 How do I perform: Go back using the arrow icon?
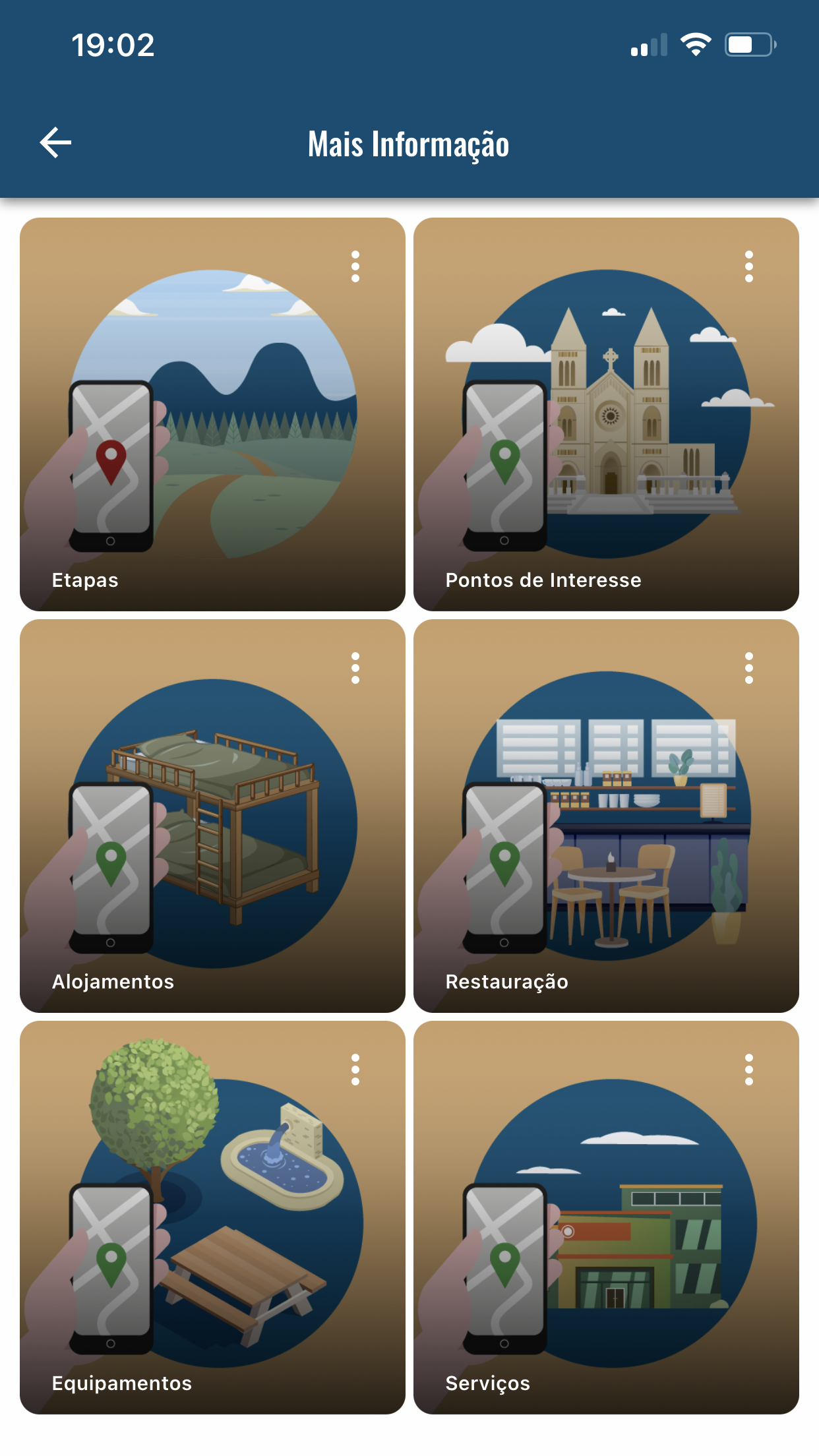click(x=56, y=142)
